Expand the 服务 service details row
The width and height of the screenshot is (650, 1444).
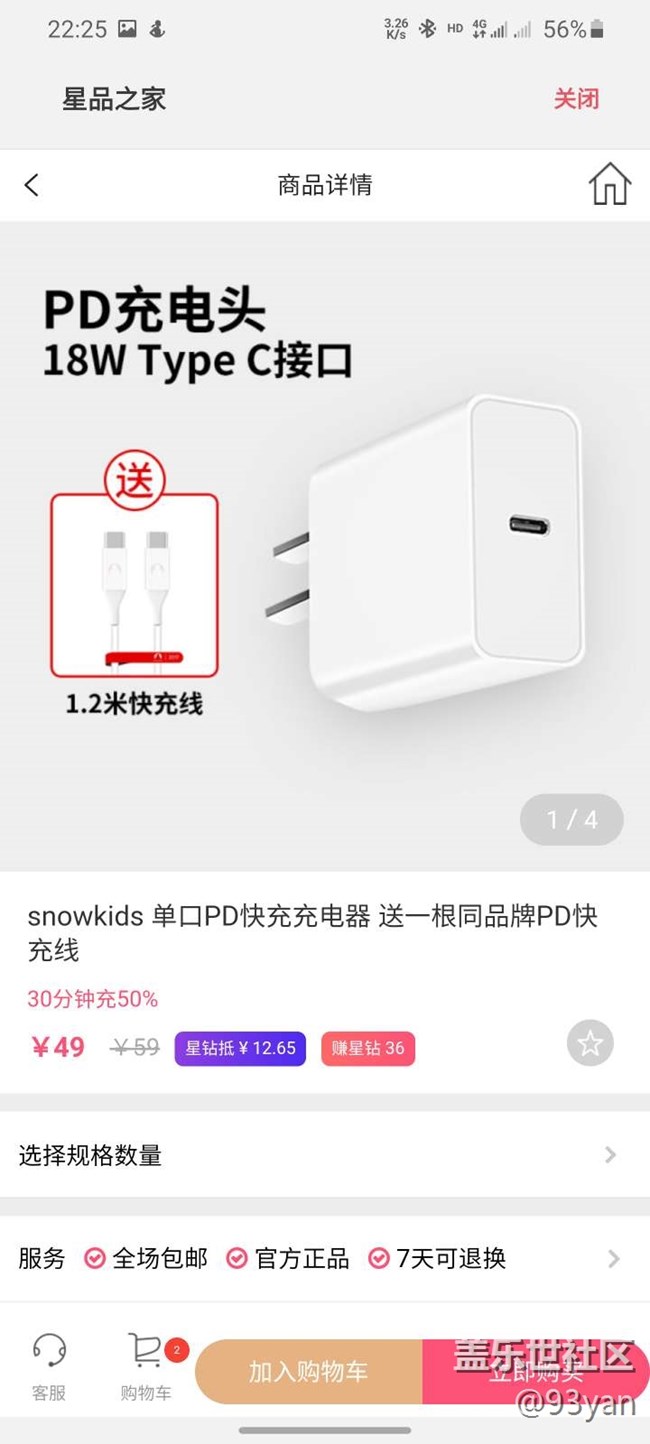(x=325, y=1258)
